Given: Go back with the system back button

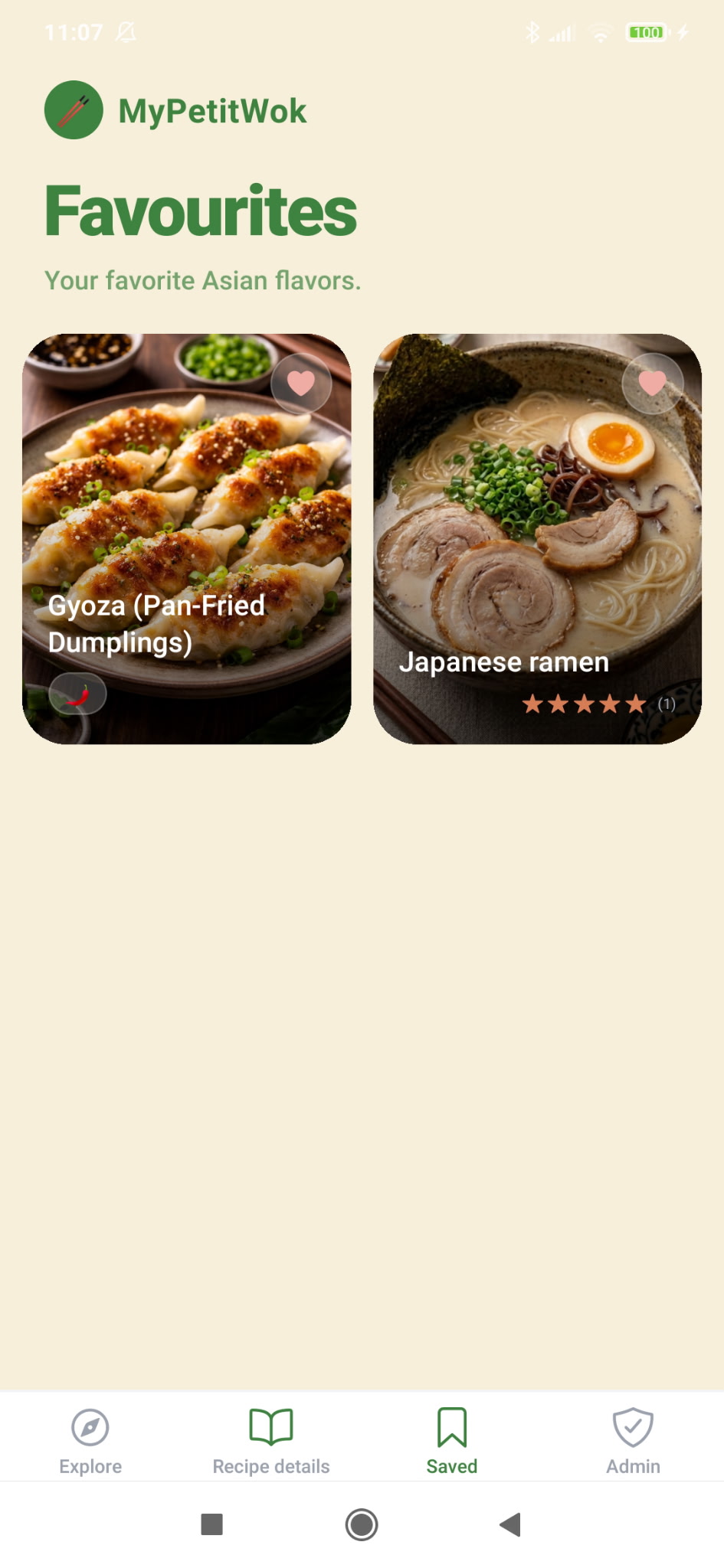Looking at the screenshot, I should tap(510, 1524).
